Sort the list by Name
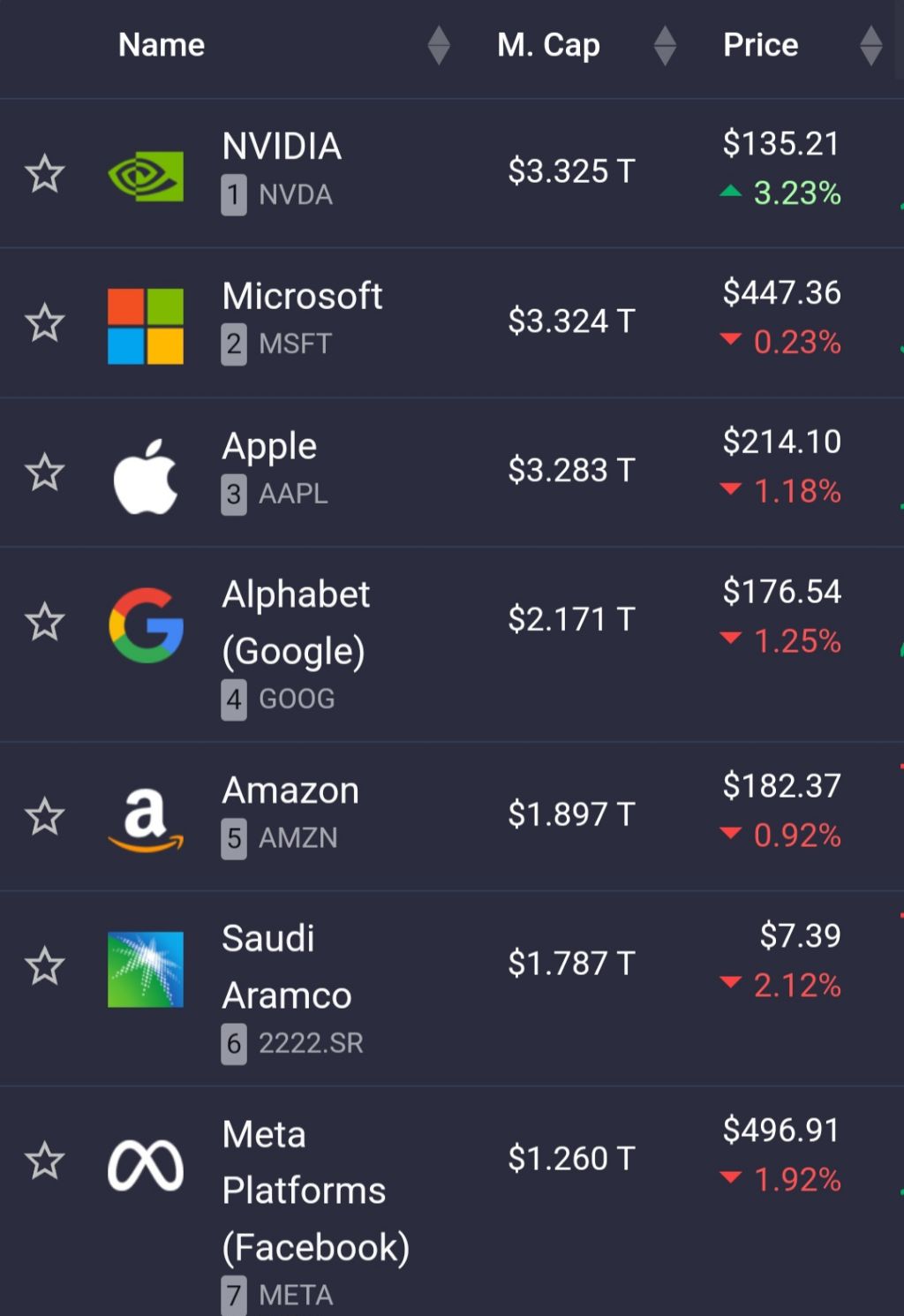The width and height of the screenshot is (904, 1316). [x=162, y=45]
